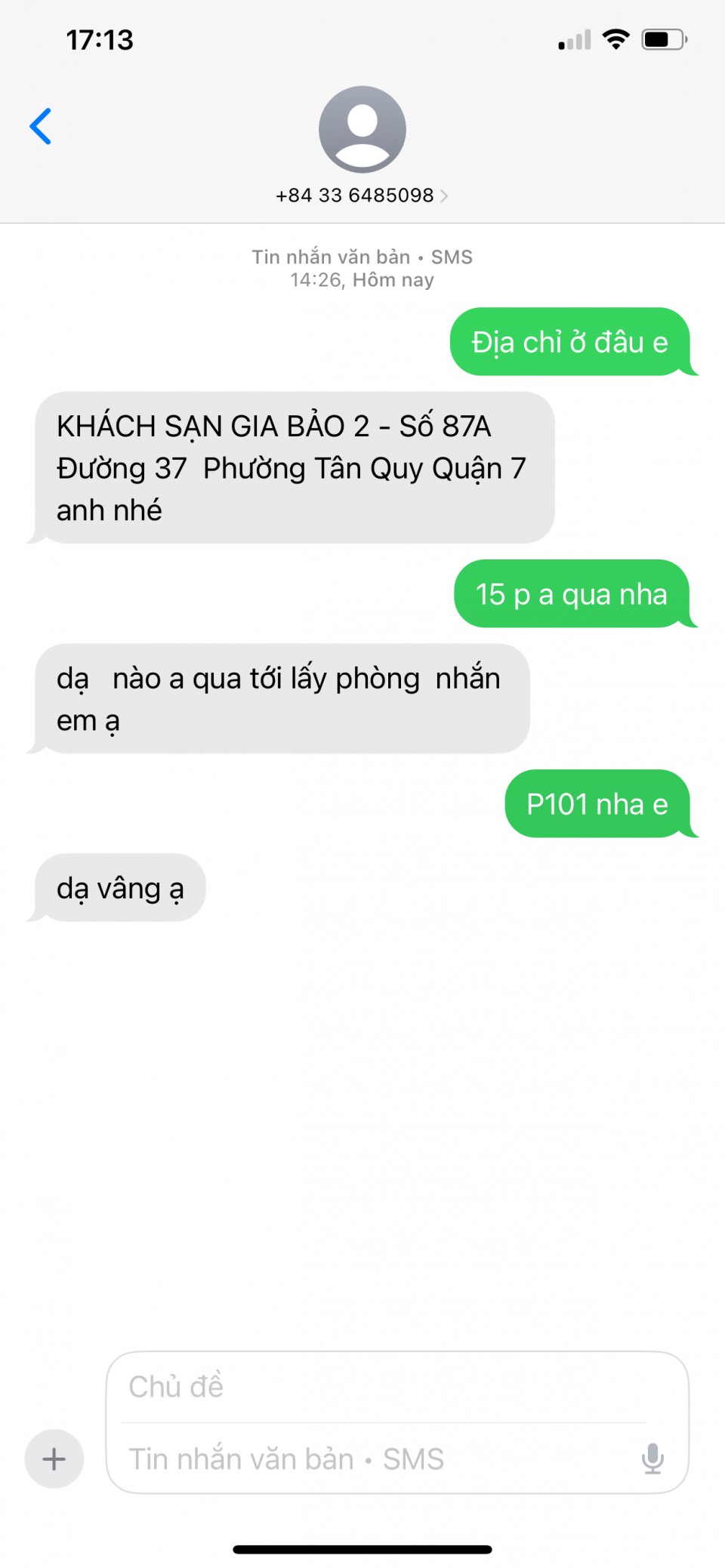Open the plus attachments menu
Image resolution: width=725 pixels, height=1568 pixels.
(x=54, y=1459)
